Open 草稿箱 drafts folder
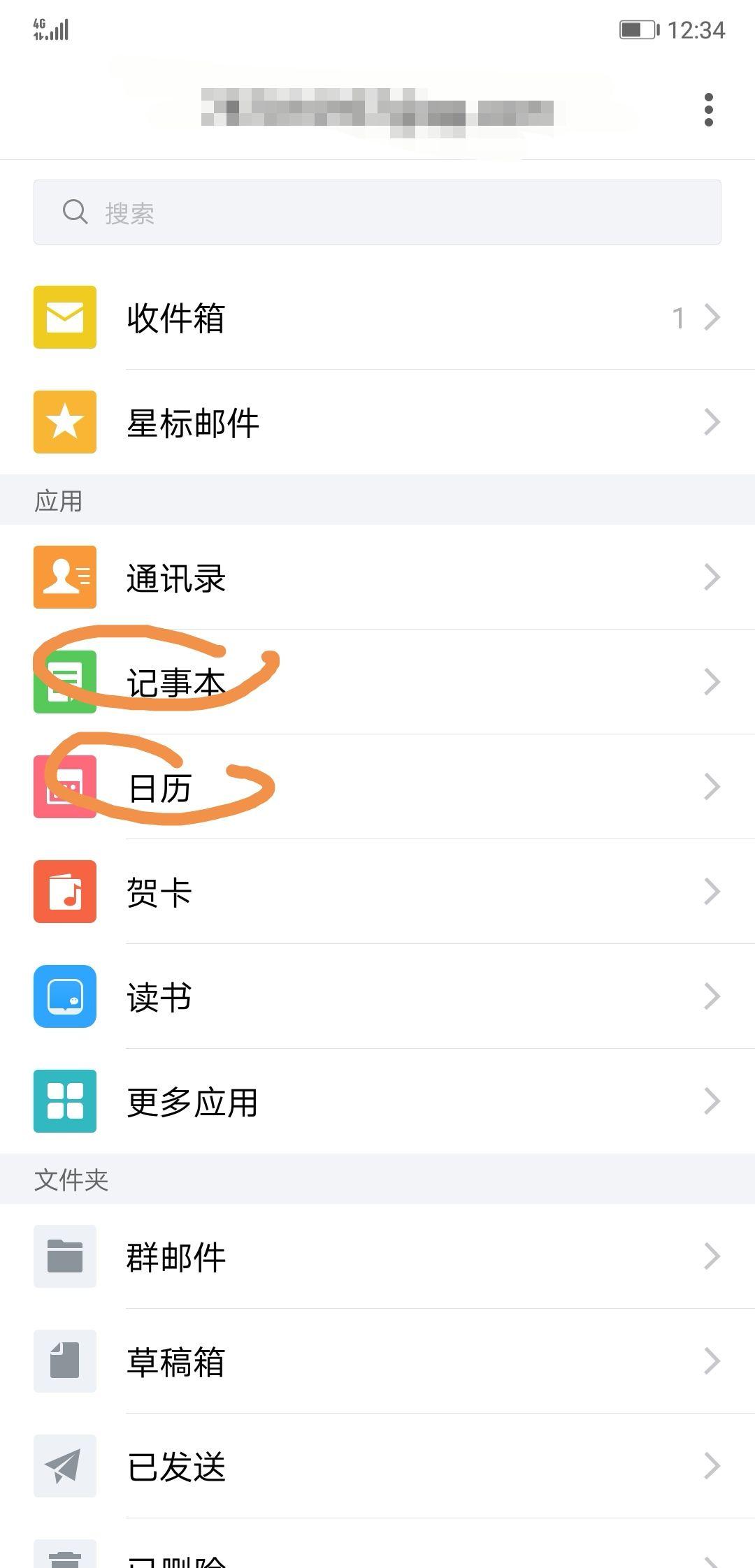This screenshot has width=755, height=1568. (x=377, y=1362)
